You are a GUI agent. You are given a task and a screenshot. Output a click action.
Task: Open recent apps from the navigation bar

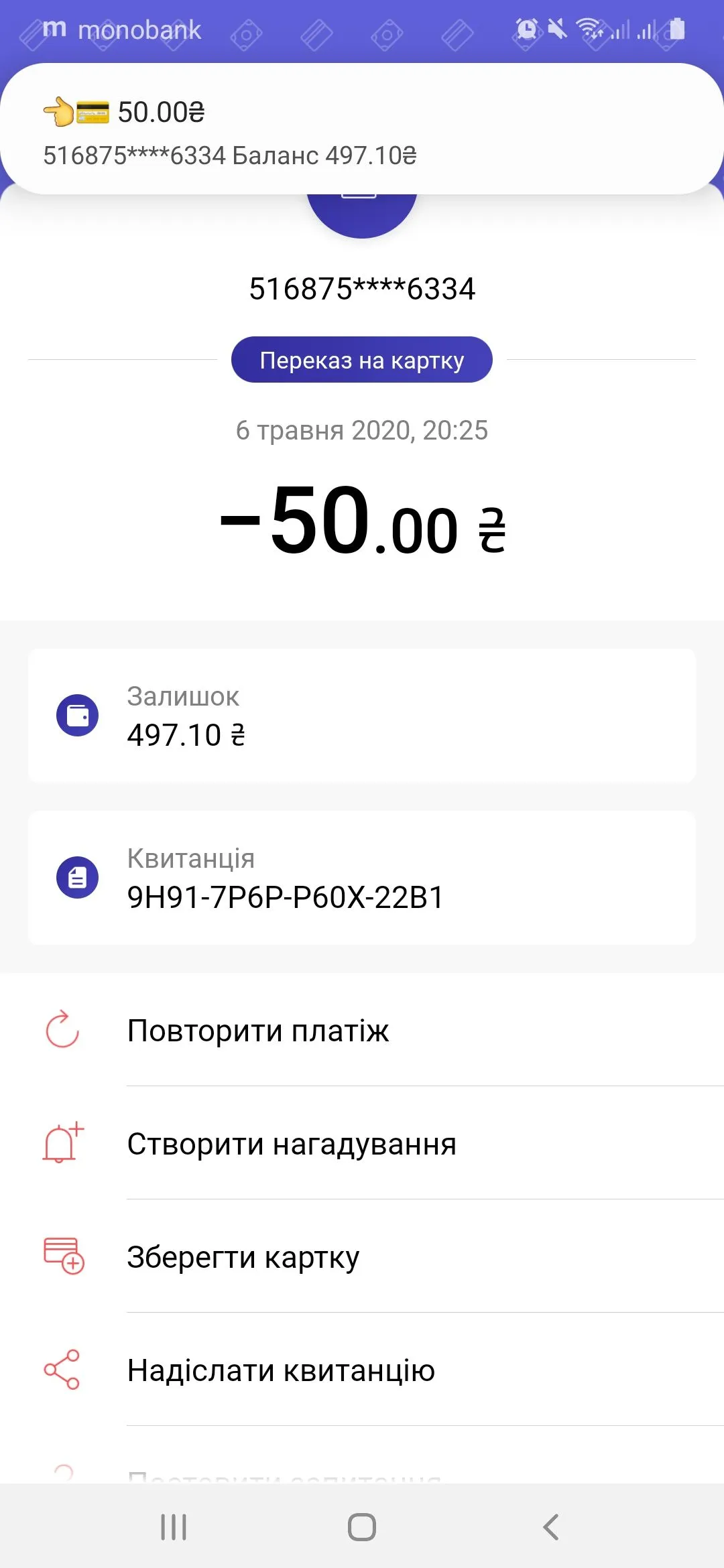tap(174, 1527)
